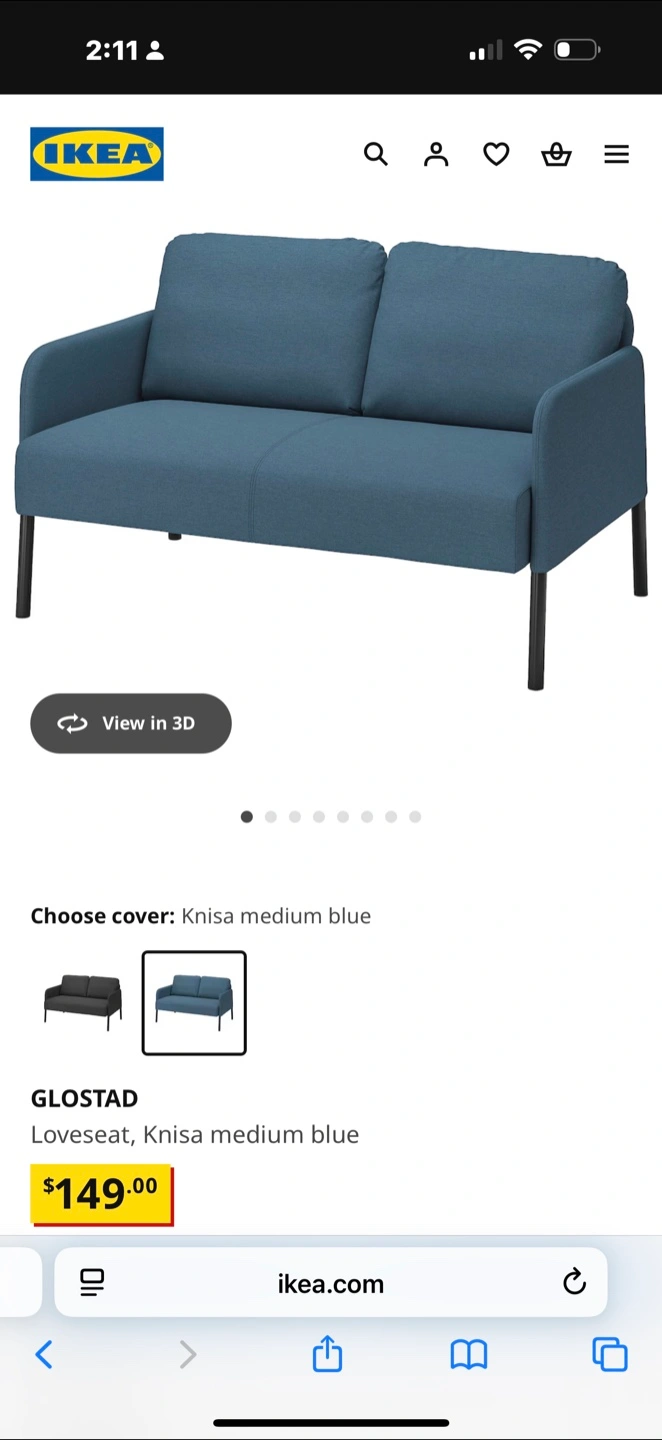The height and width of the screenshot is (1440, 662).
Task: Open the account profile icon
Action: click(436, 154)
